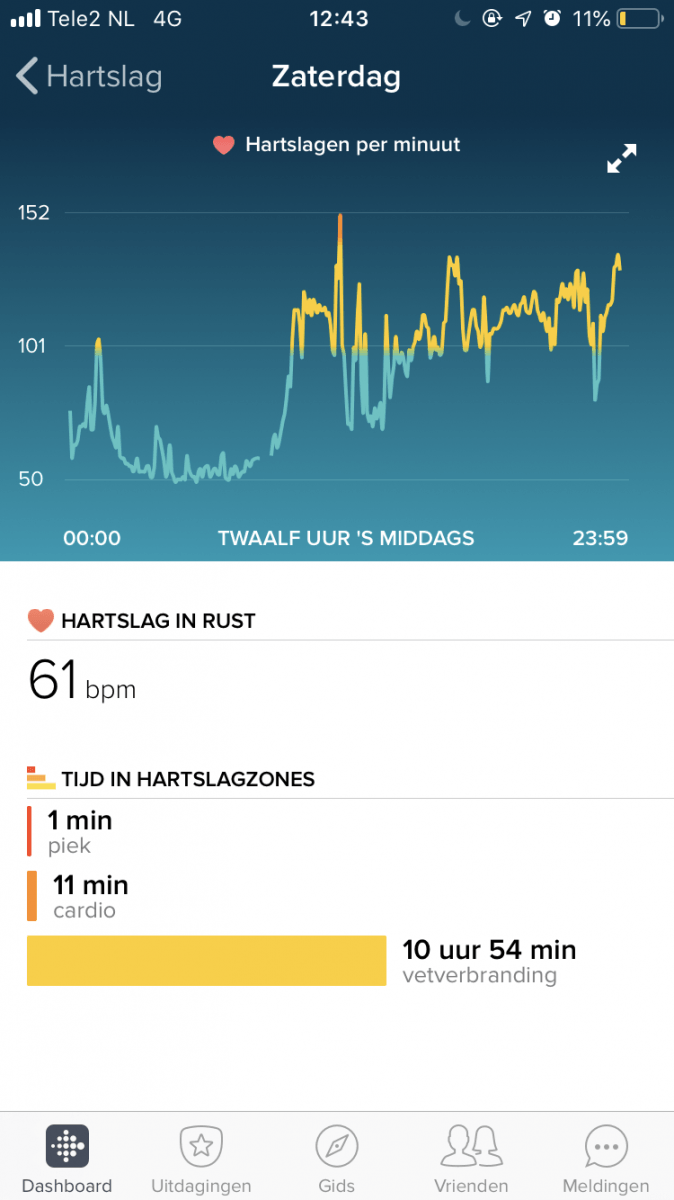Expand the heart rate chart fullscreen
This screenshot has height=1200, width=674.
[621, 158]
